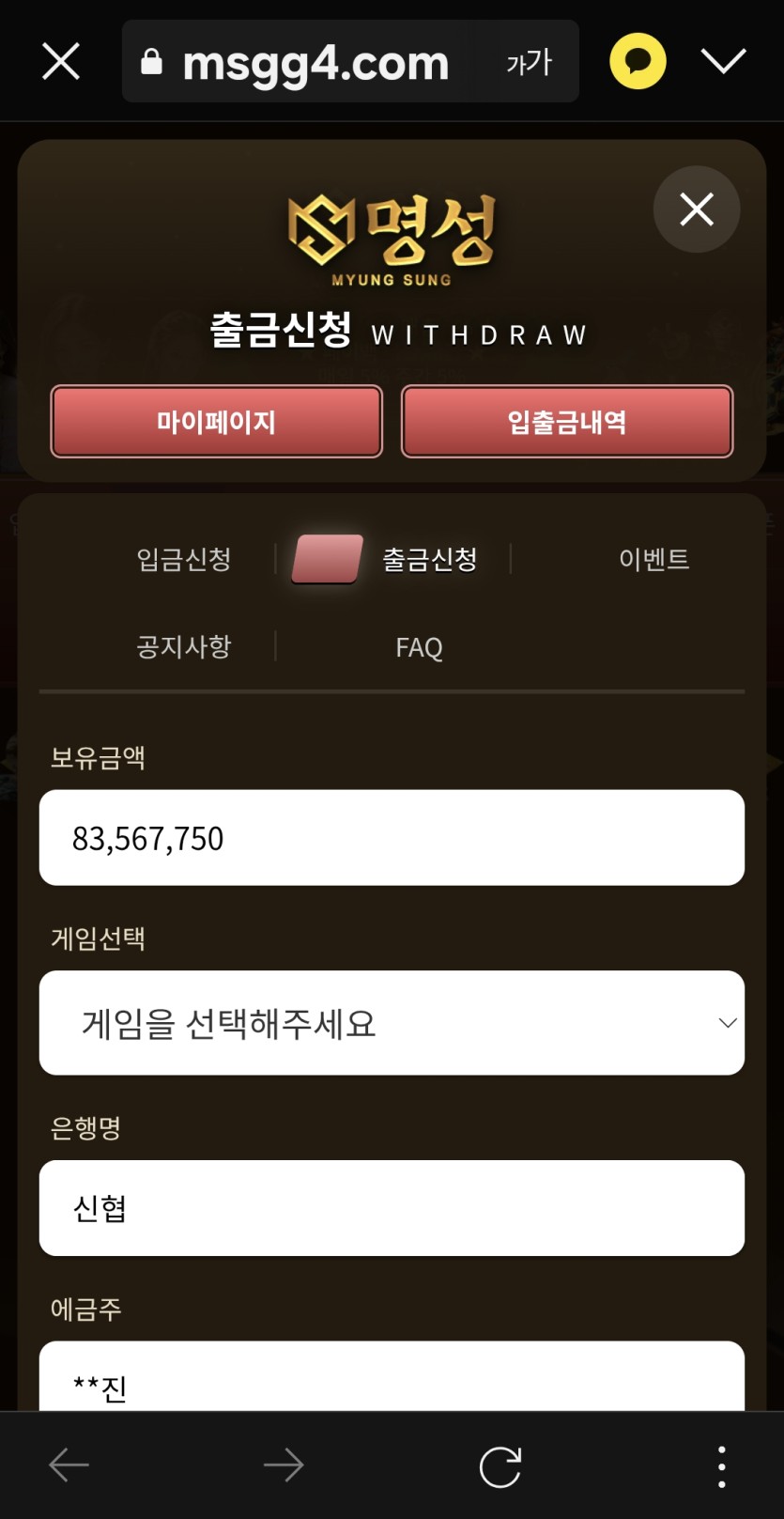Tap the 은행명 field showing 신협

392,1208
